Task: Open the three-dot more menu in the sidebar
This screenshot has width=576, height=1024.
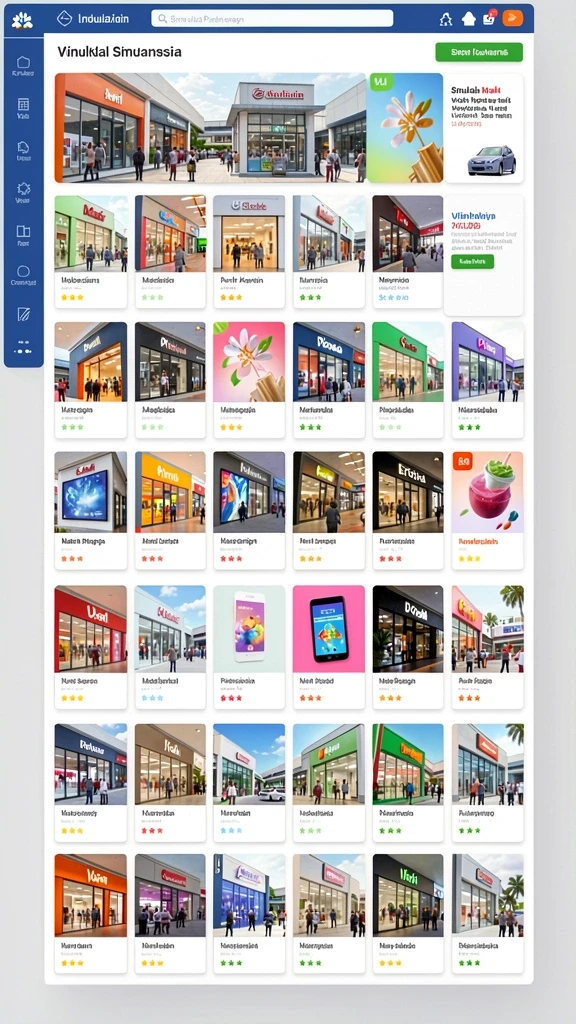Action: (x=24, y=347)
